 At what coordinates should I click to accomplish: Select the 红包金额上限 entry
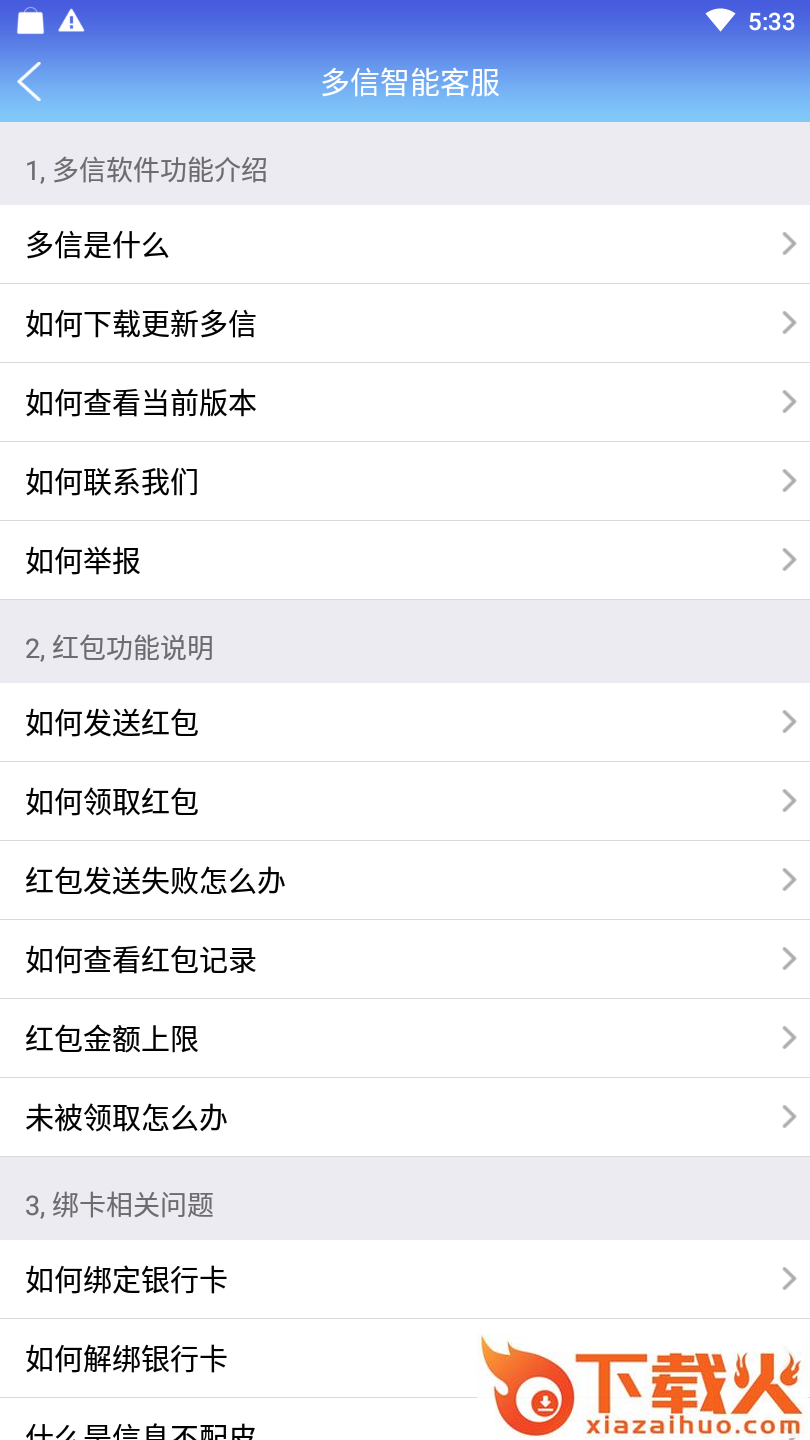404,1038
